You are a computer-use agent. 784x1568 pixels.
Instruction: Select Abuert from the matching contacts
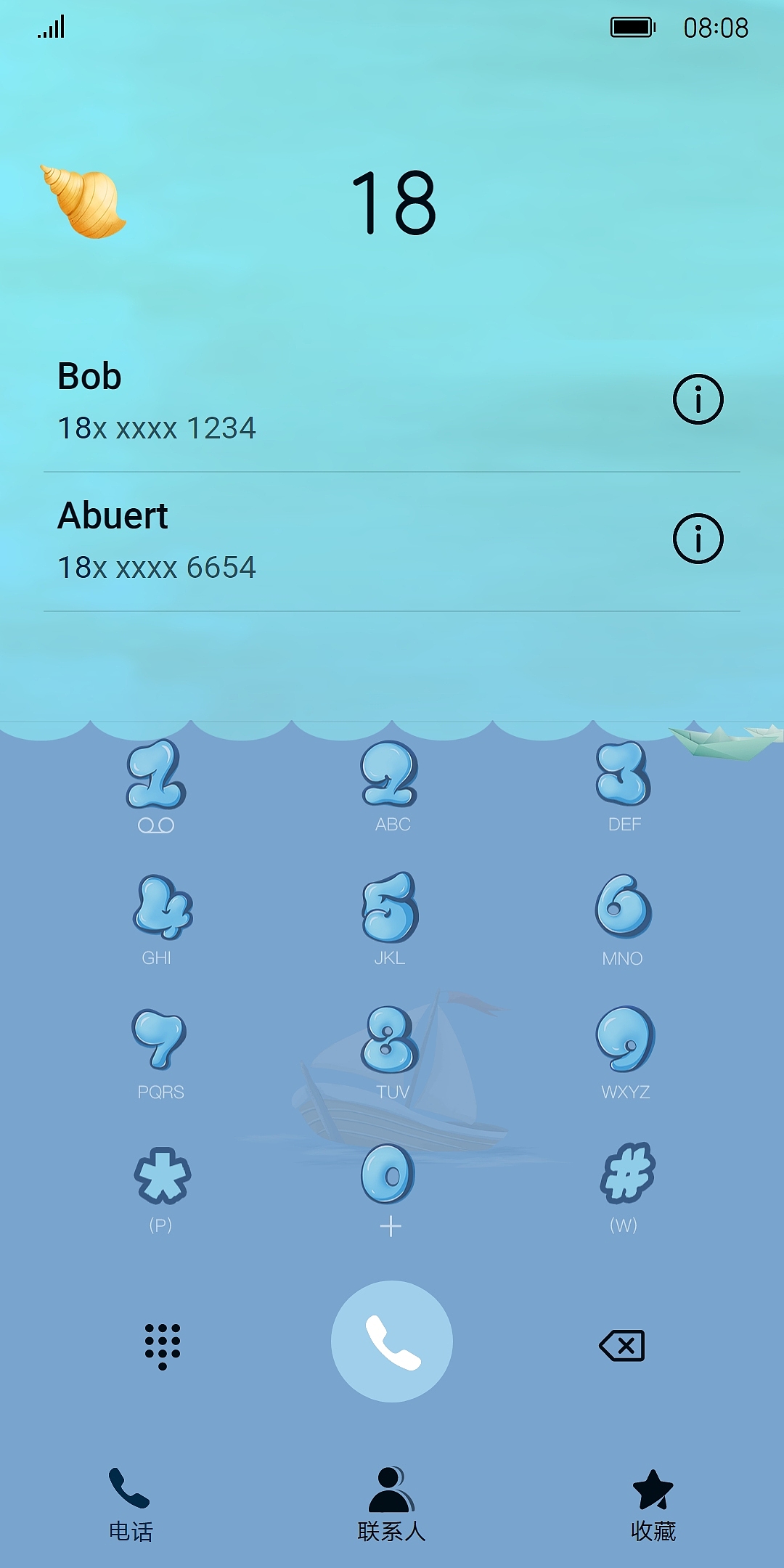pos(290,540)
